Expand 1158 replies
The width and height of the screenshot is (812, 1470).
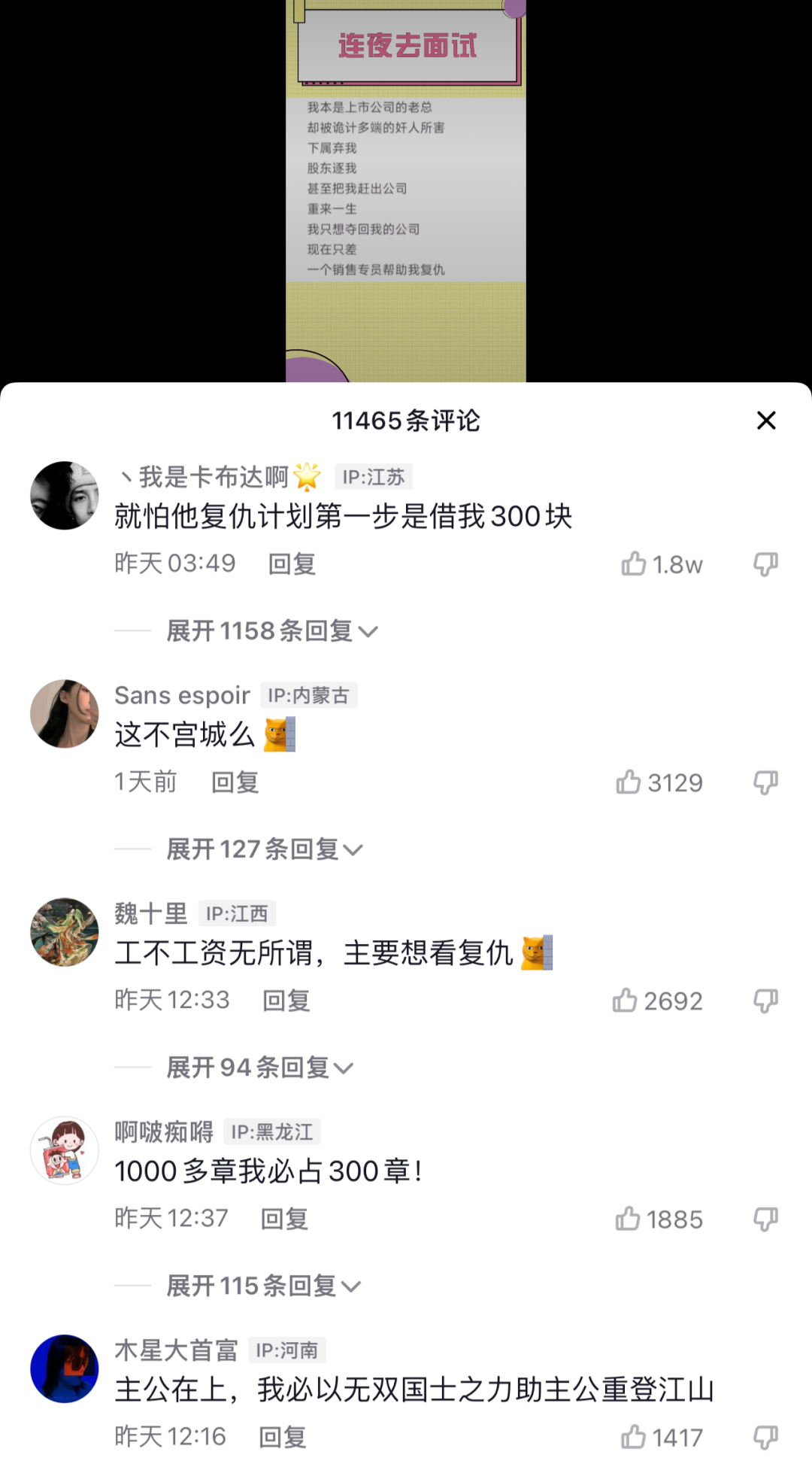coord(271,630)
